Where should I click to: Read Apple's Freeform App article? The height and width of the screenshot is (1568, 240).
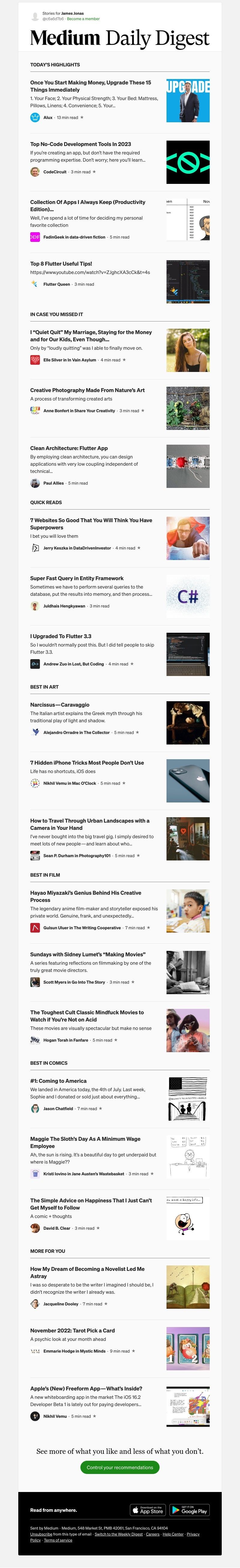tap(86, 1388)
